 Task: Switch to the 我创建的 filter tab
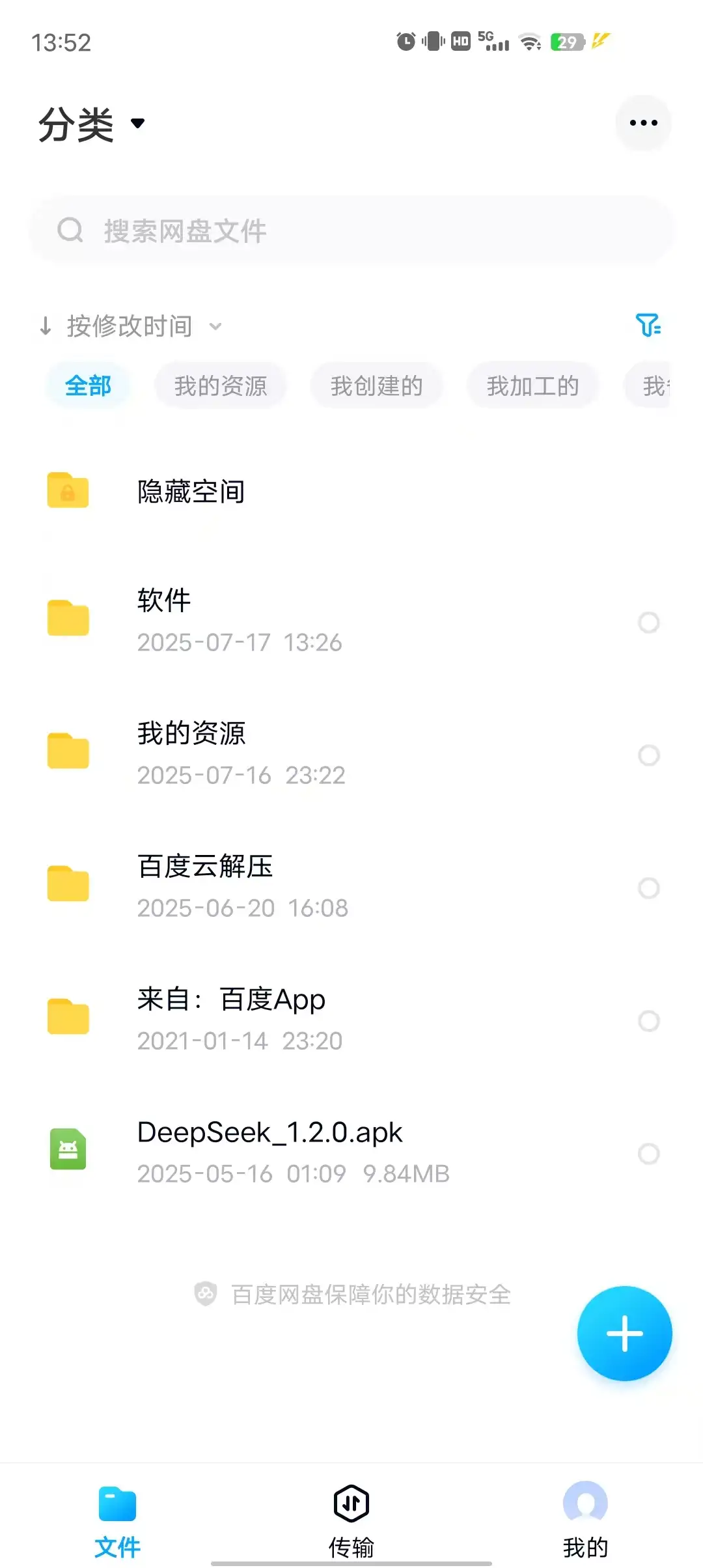(377, 385)
